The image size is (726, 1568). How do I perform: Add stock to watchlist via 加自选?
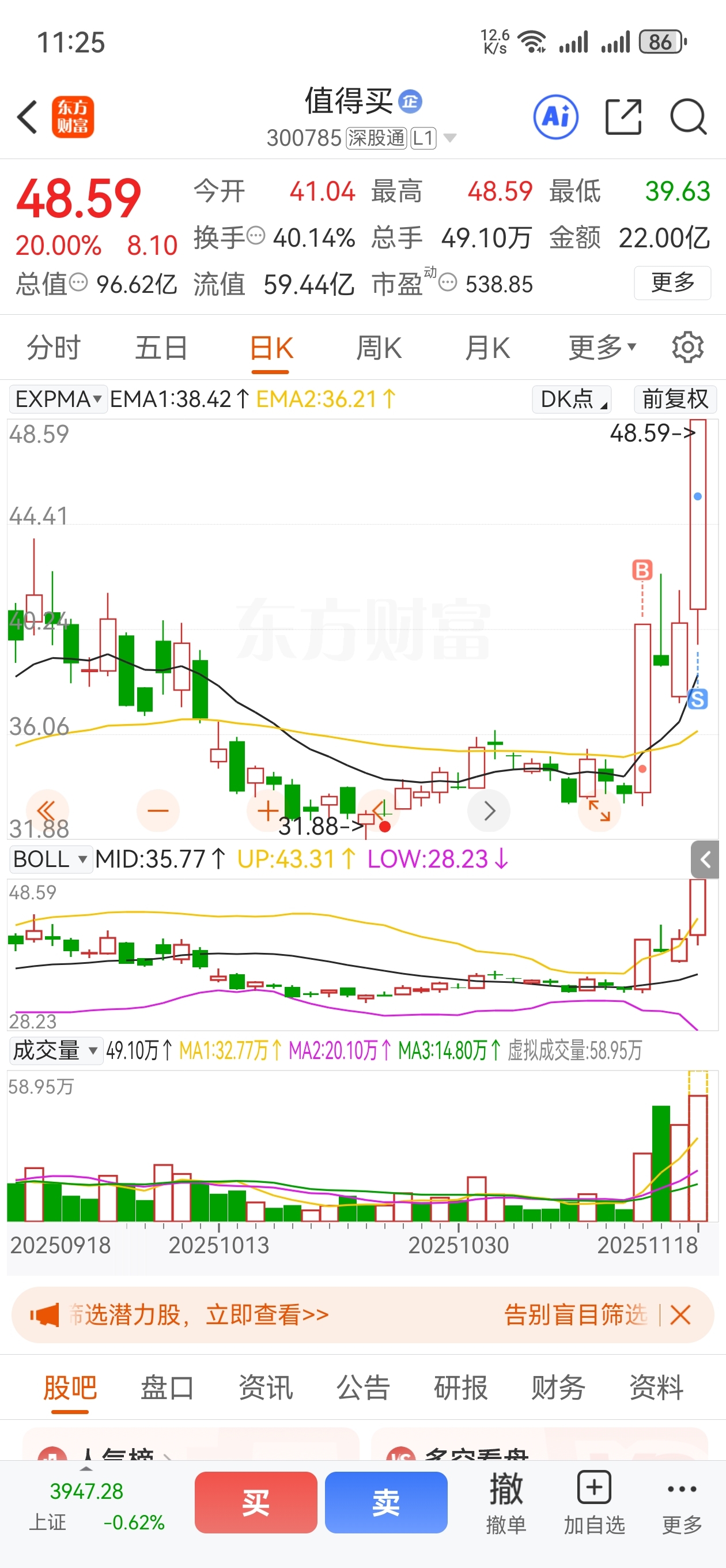click(x=594, y=1502)
